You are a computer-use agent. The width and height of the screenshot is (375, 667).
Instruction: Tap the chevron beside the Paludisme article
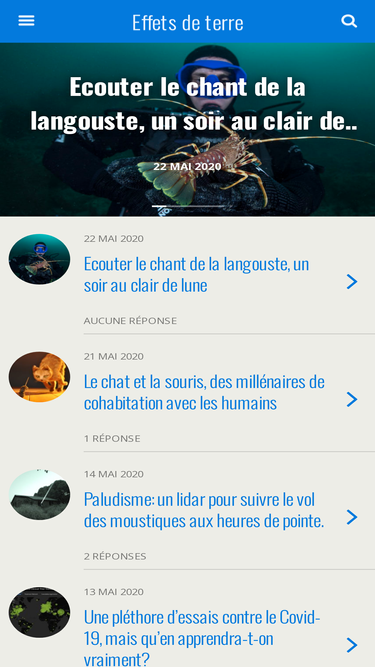coord(352,517)
